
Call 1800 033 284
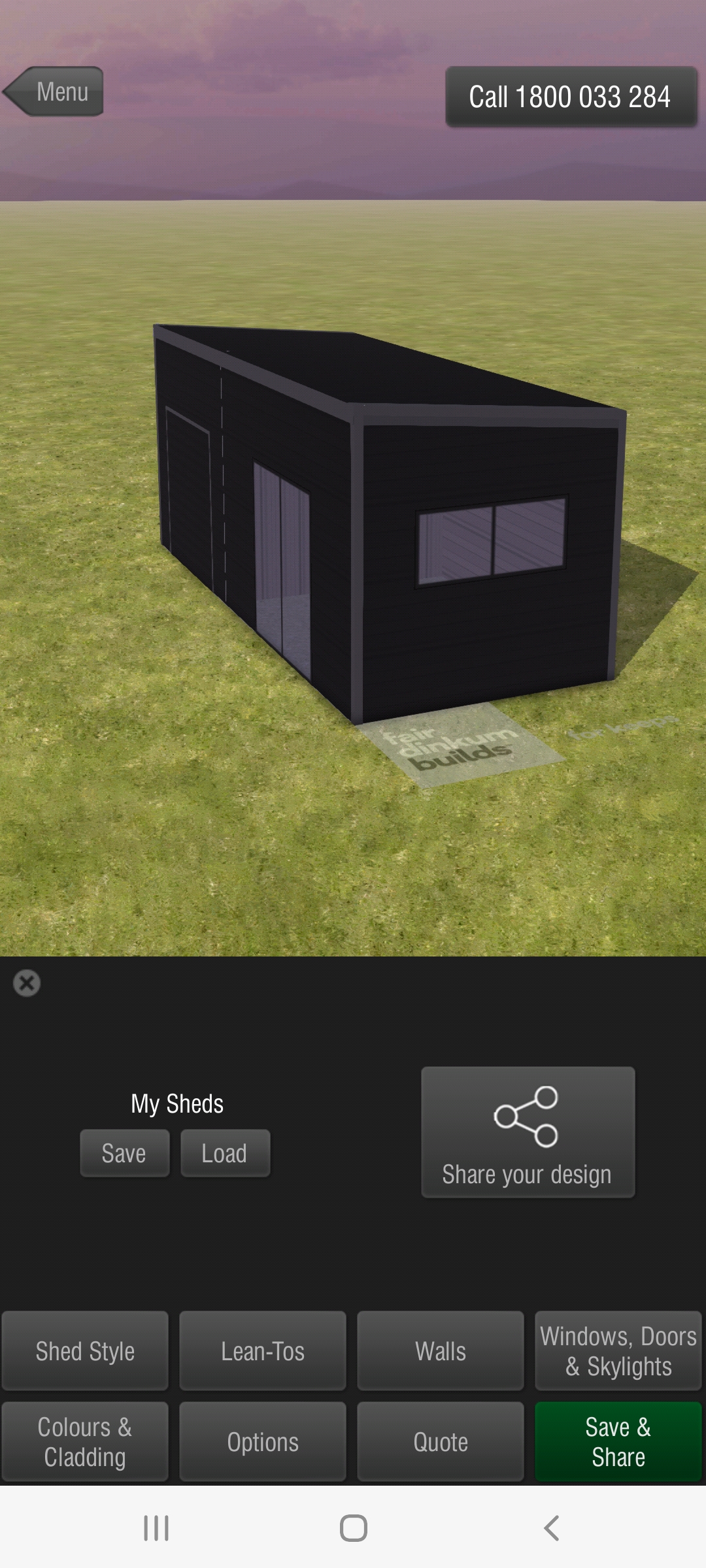point(571,97)
